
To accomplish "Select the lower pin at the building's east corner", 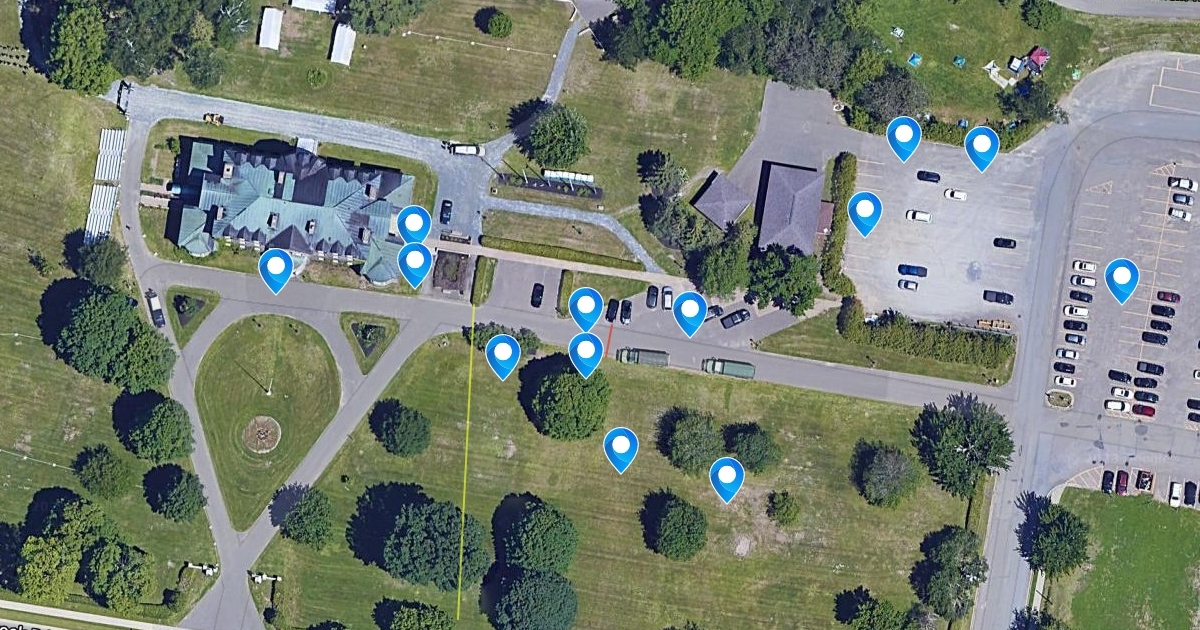I will point(415,262).
